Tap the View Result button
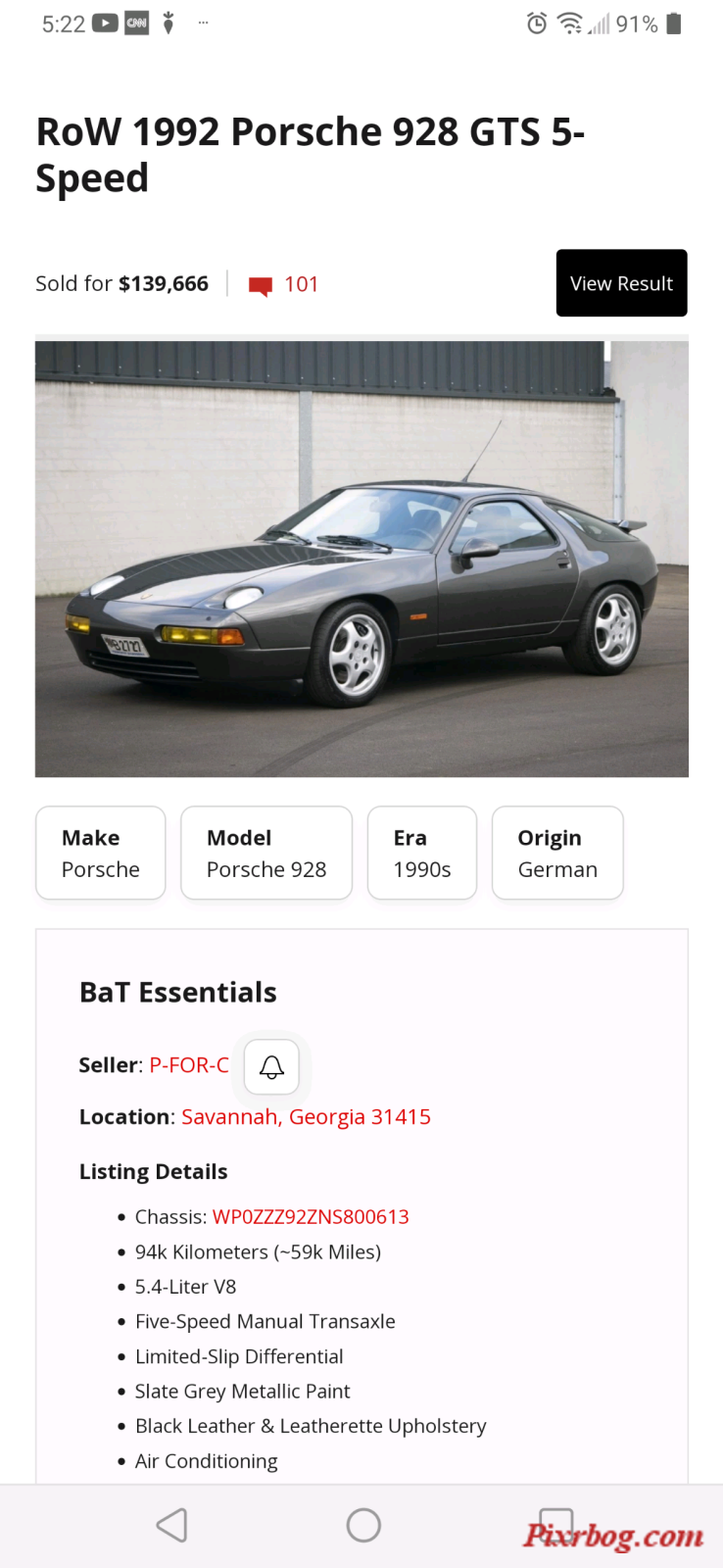The image size is (723, 1568). pos(621,283)
